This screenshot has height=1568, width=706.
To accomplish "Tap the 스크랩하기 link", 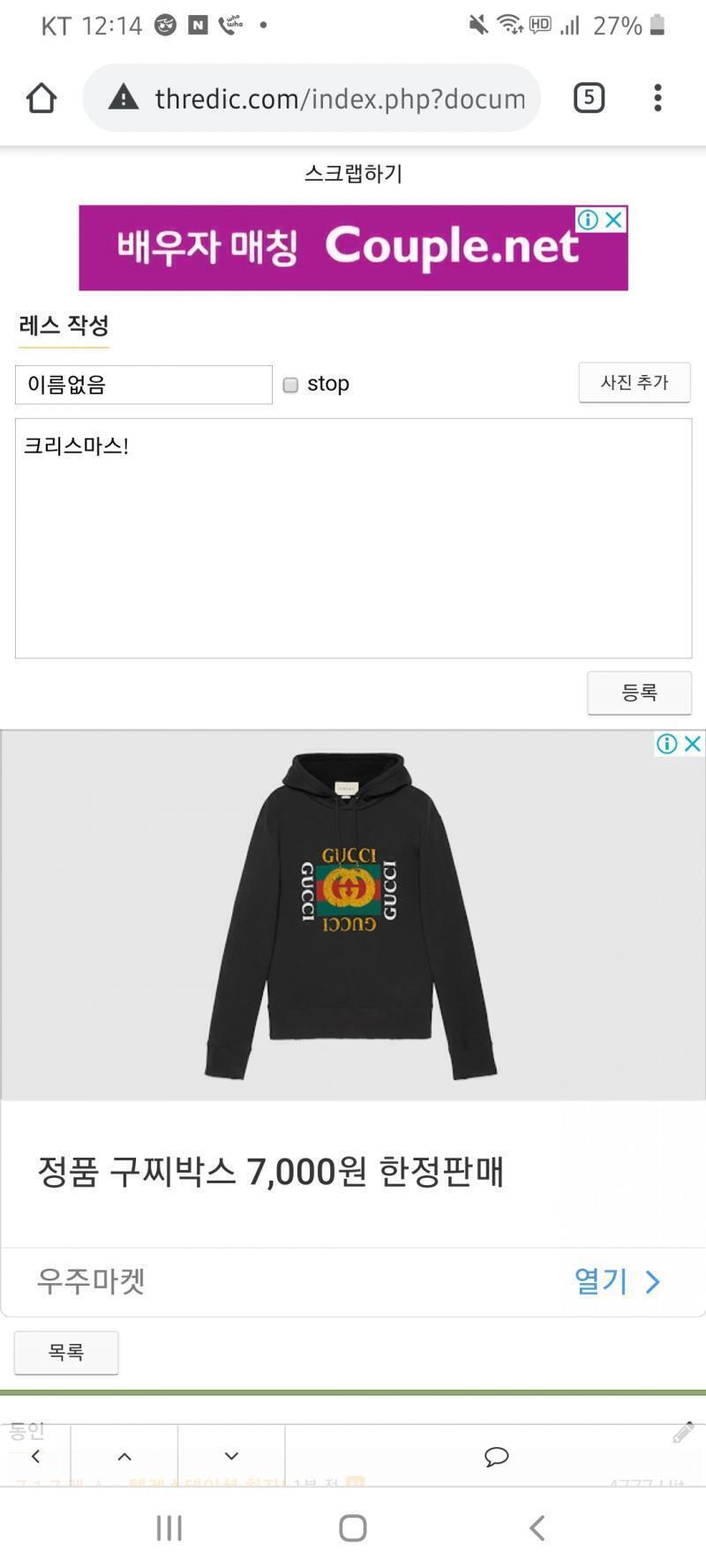I will 353,174.
